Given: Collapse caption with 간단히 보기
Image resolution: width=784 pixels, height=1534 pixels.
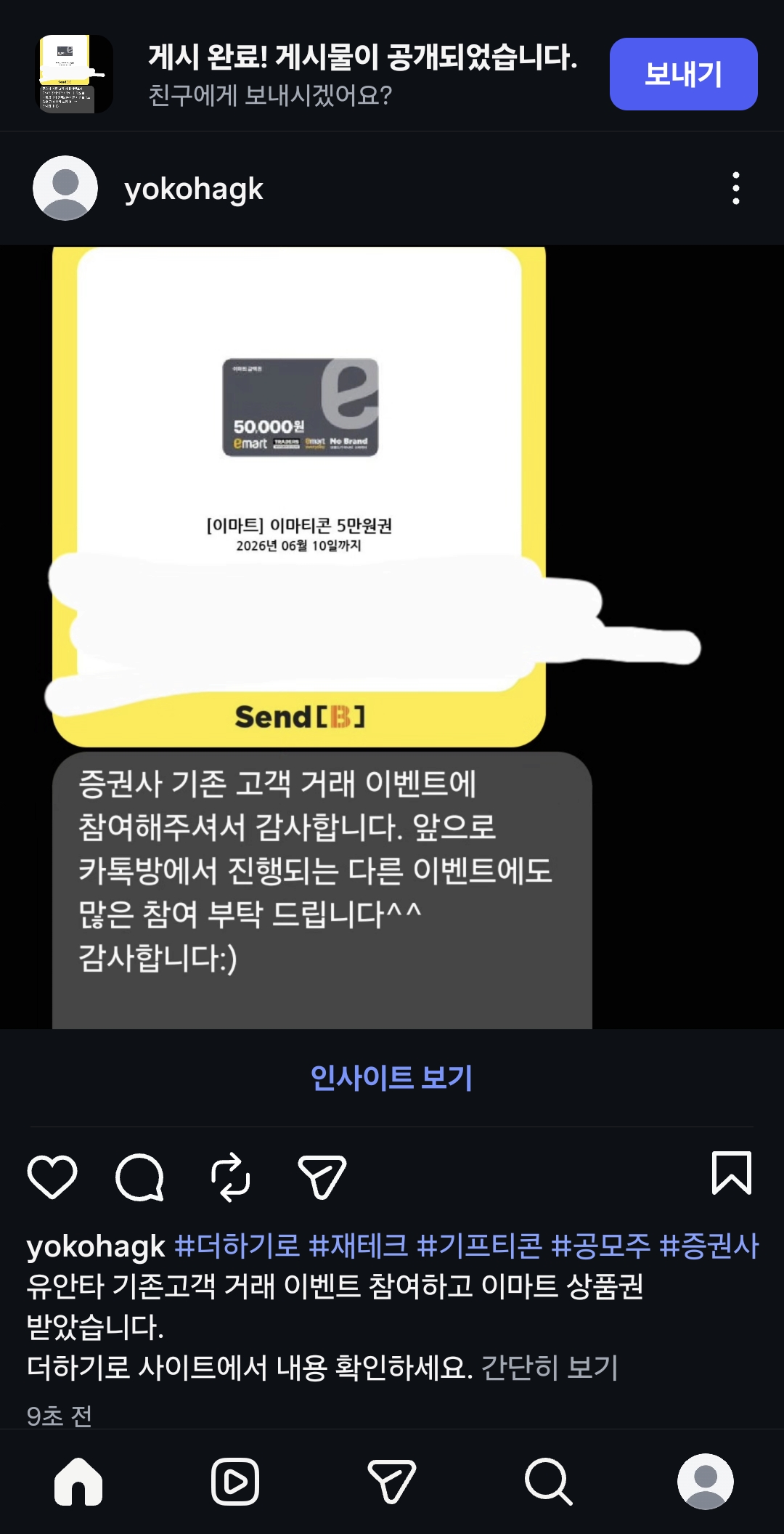Looking at the screenshot, I should 550,1368.
